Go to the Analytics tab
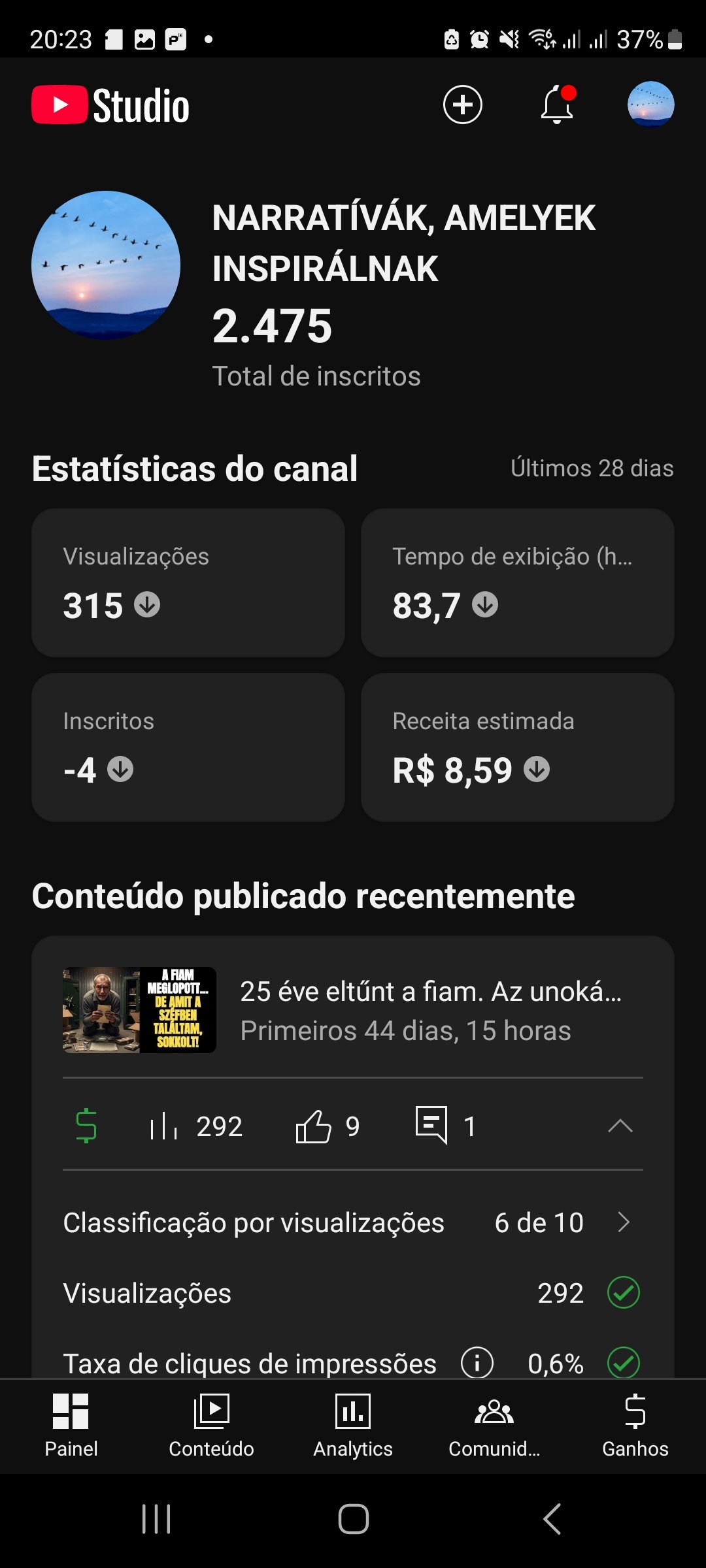The image size is (706, 1568). [x=353, y=1426]
